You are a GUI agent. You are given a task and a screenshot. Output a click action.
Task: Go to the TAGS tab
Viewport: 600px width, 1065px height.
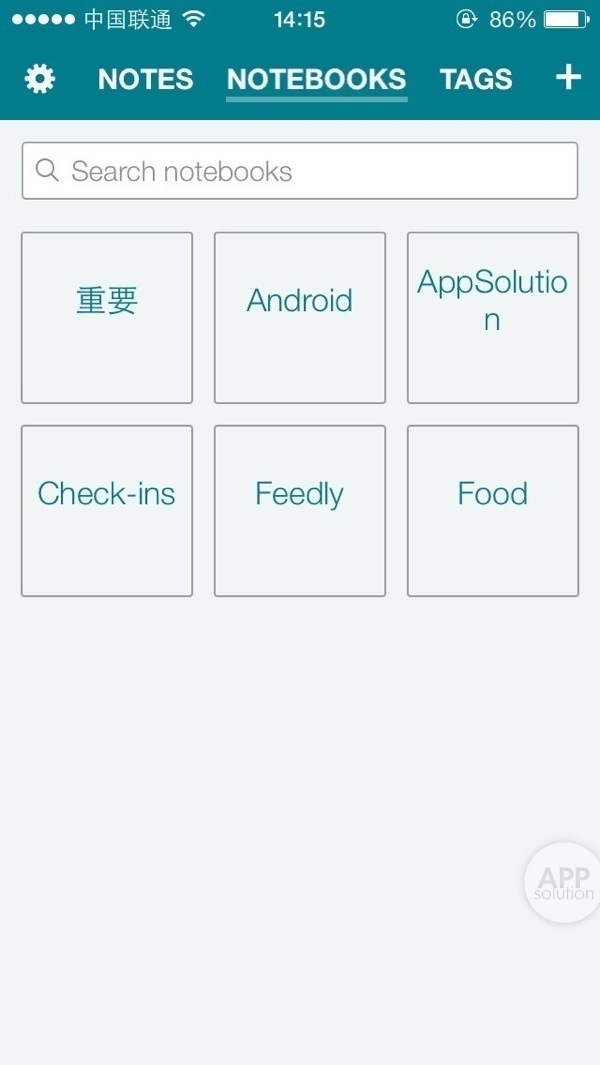(476, 79)
